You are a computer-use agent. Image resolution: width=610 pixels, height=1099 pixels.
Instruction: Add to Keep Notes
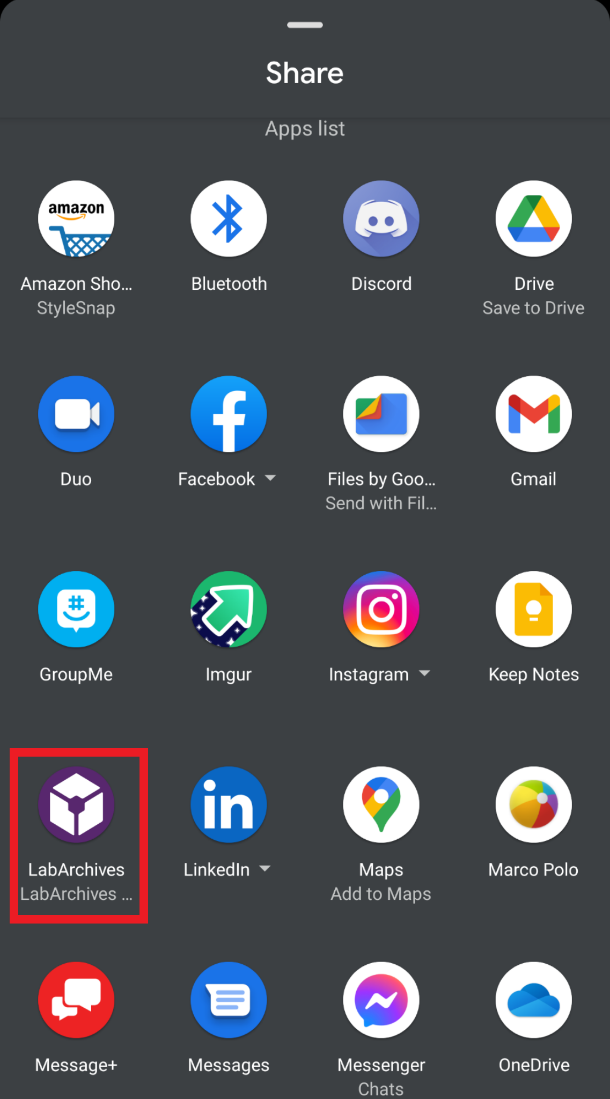pyautogui.click(x=533, y=610)
